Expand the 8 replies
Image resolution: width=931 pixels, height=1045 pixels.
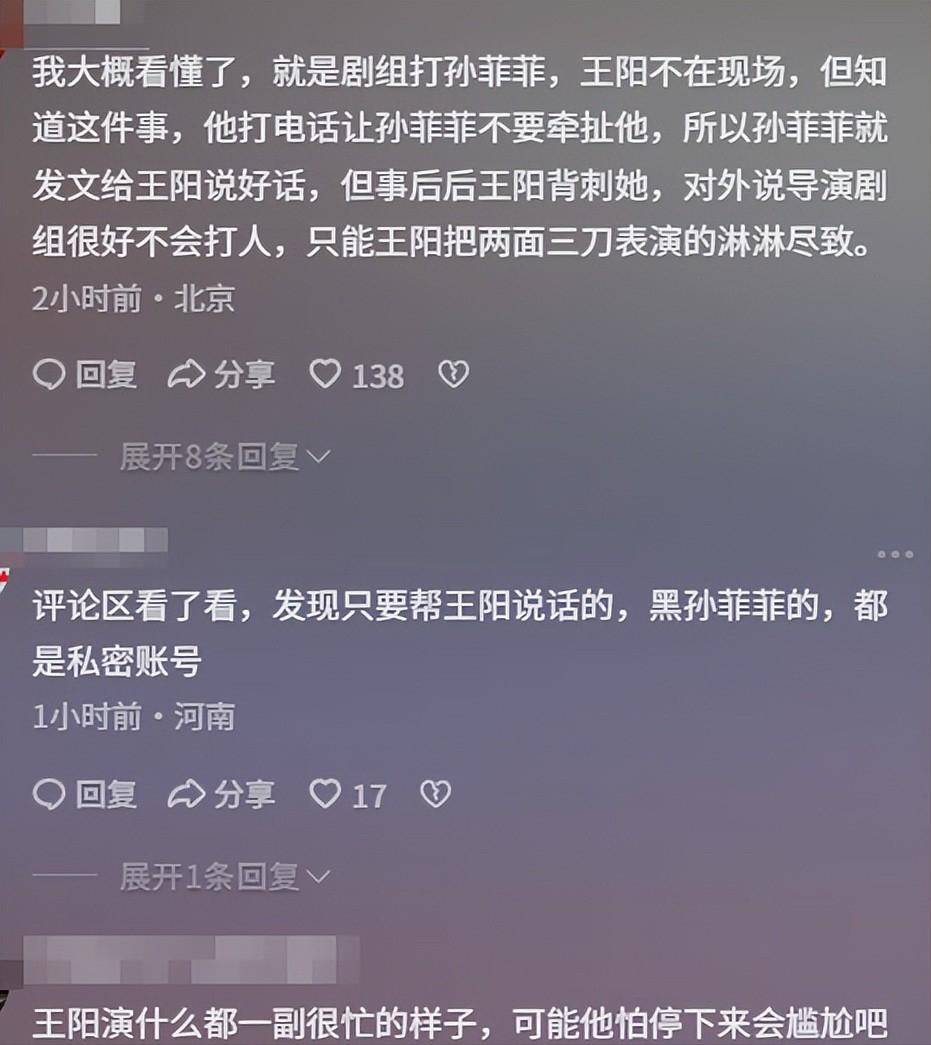pyautogui.click(x=224, y=457)
